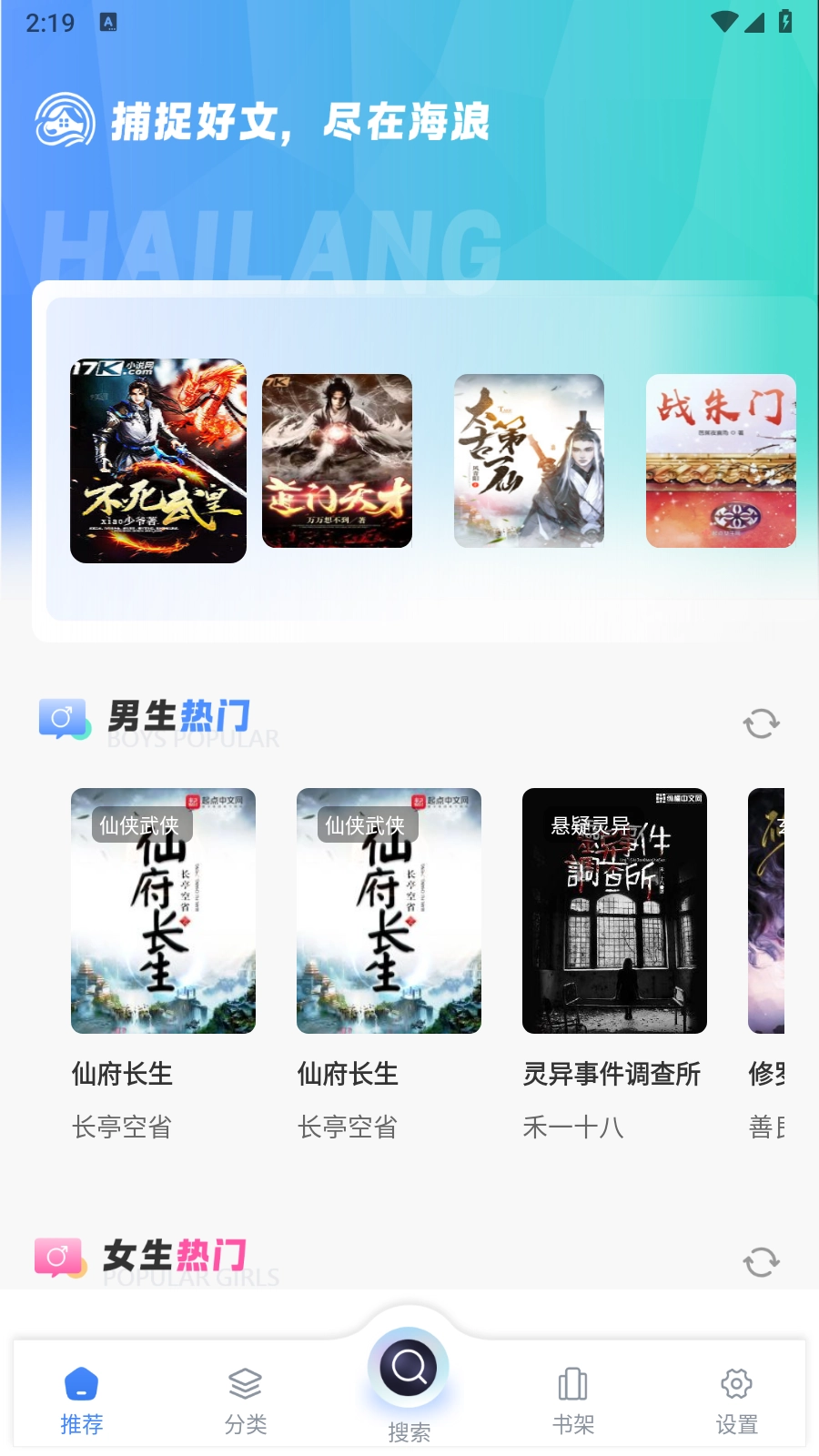The image size is (819, 1456).
Task: Refresh the 男生热门 list
Action: 761,723
